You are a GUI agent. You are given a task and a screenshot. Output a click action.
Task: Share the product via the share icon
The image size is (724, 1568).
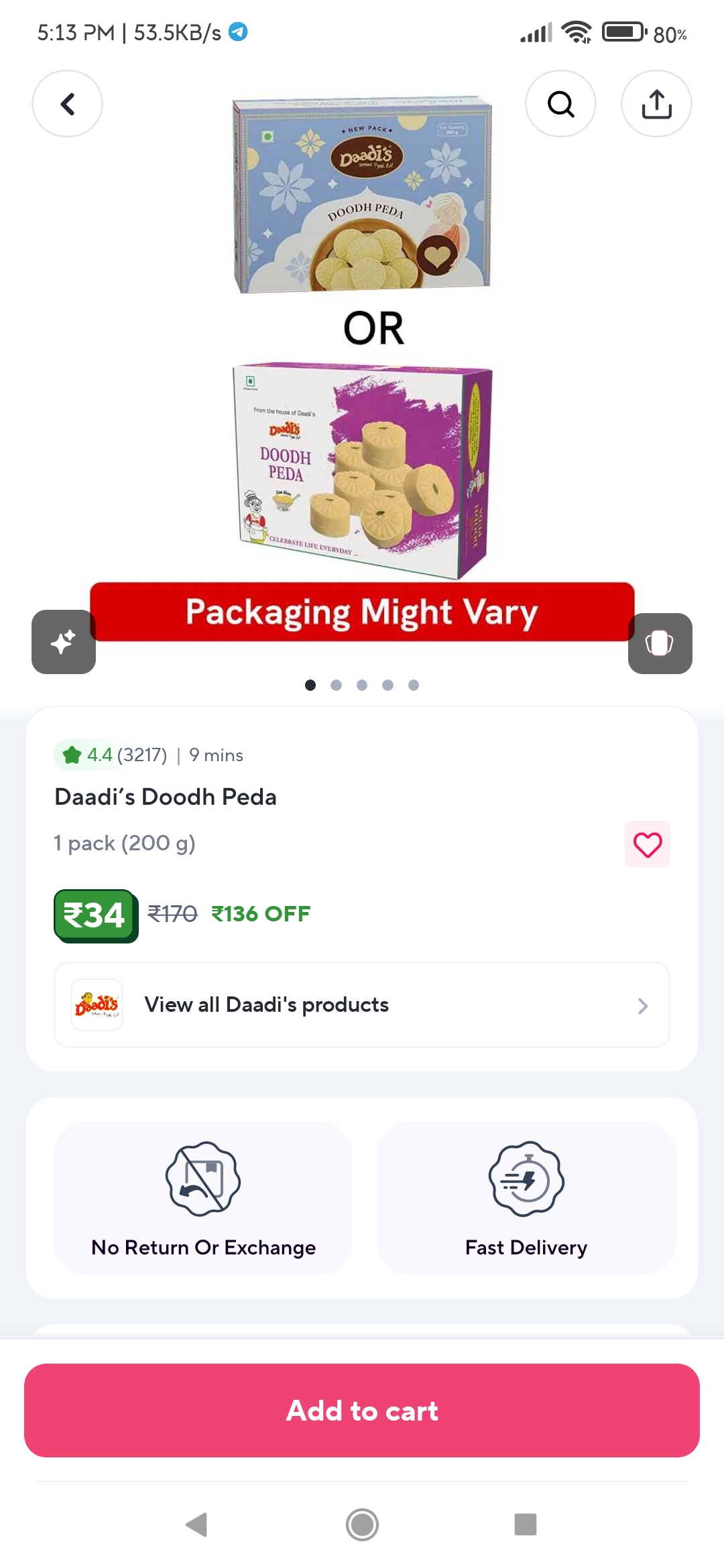[x=656, y=104]
